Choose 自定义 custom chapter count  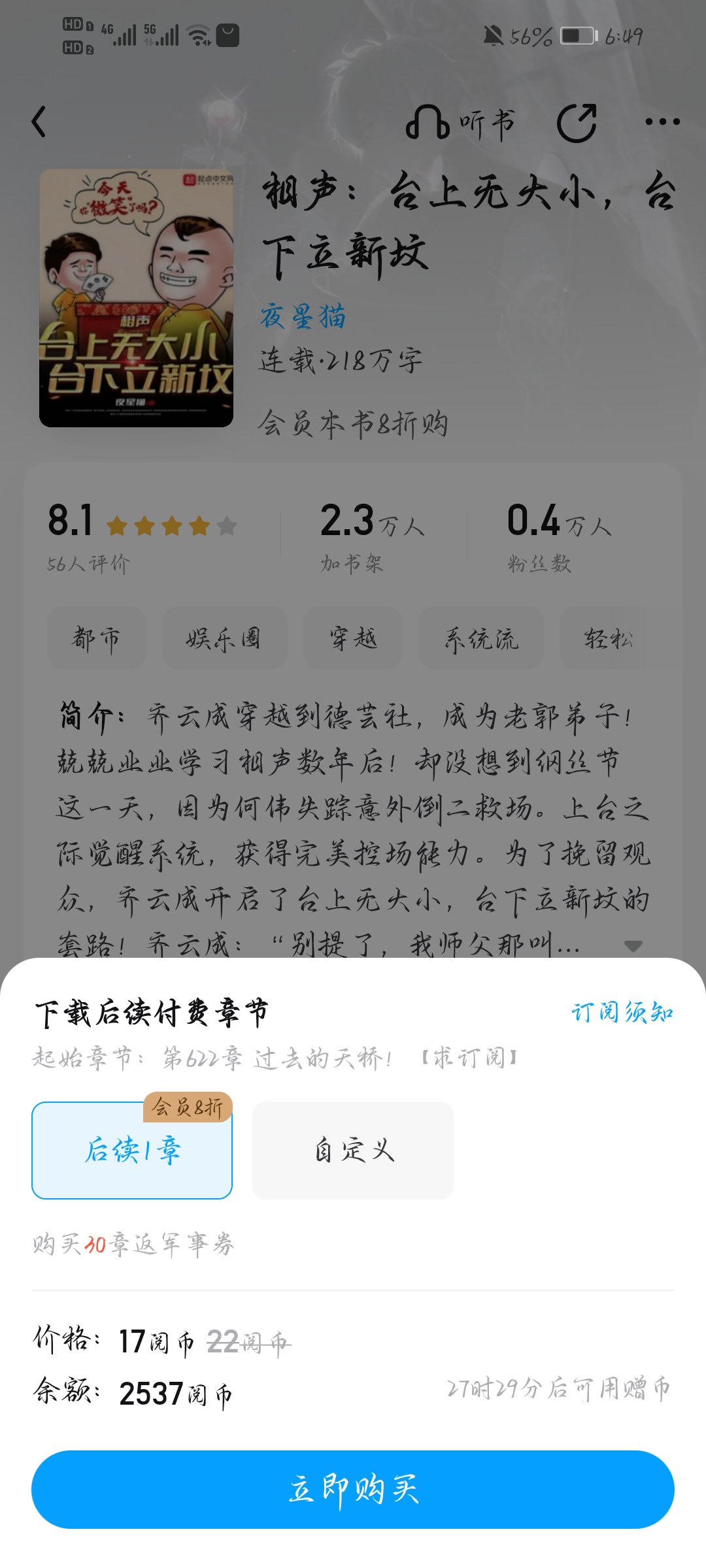click(x=353, y=1151)
